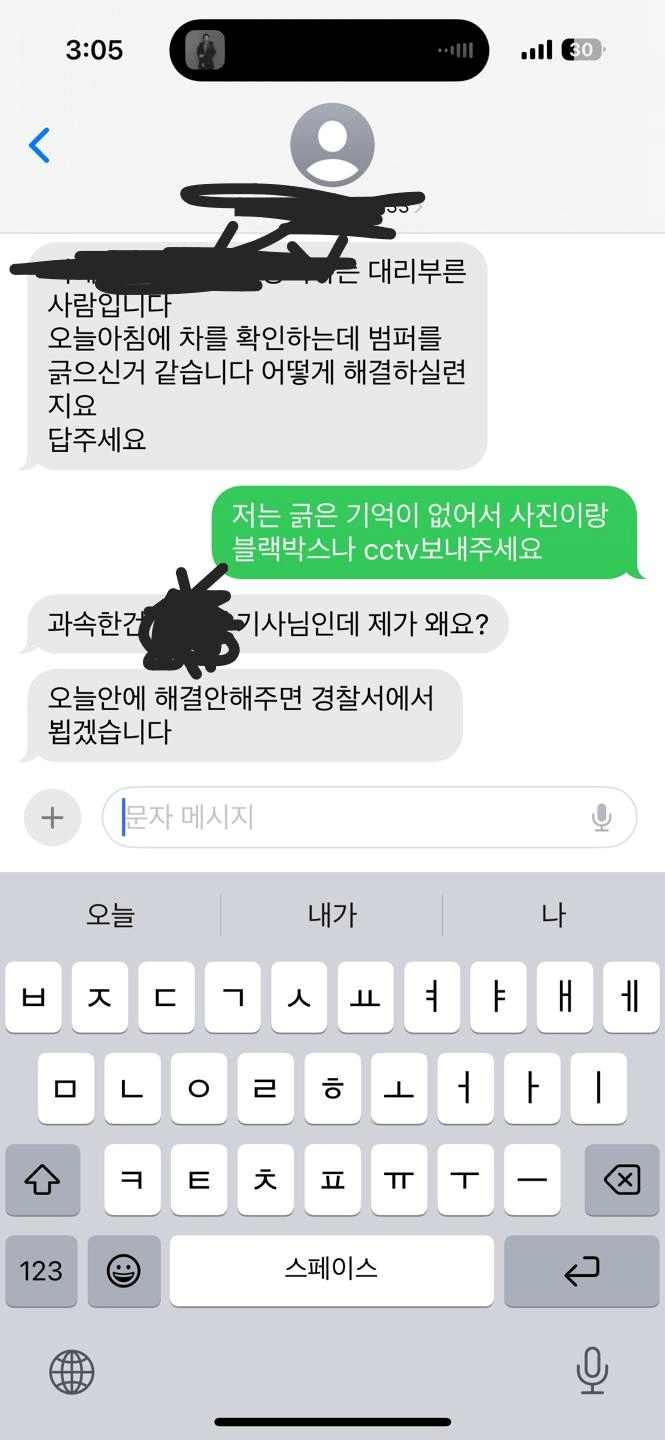Open the emoji keyboard

click(x=124, y=1271)
